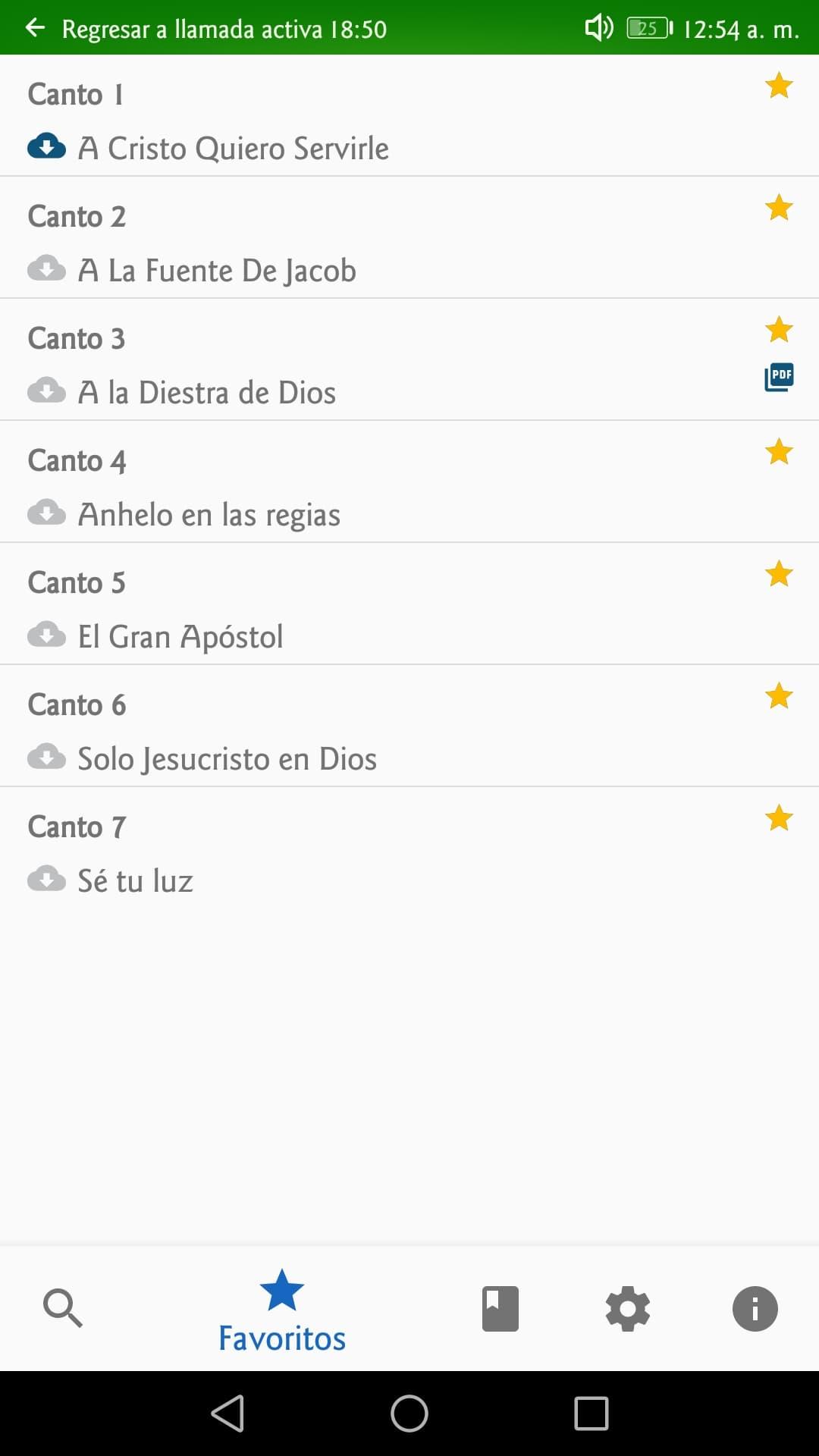Go back with the system back button
The image size is (819, 1456).
[x=227, y=1414]
